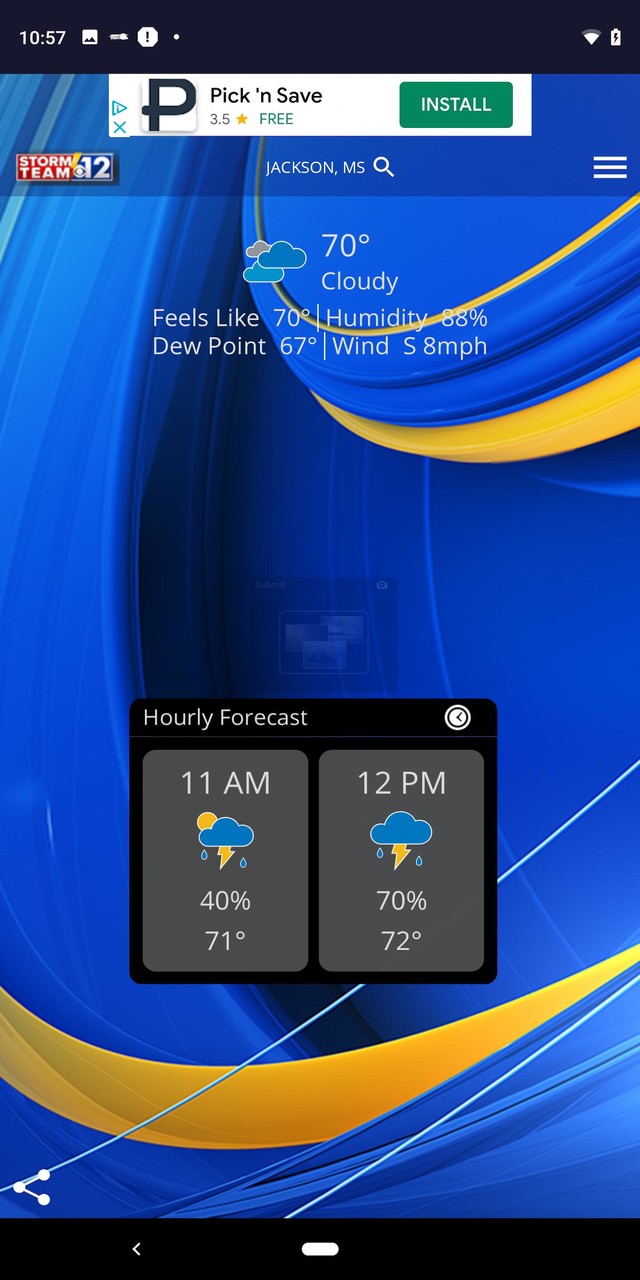Go back using the system back button
Image resolution: width=640 pixels, height=1280 pixels.
[137, 1248]
